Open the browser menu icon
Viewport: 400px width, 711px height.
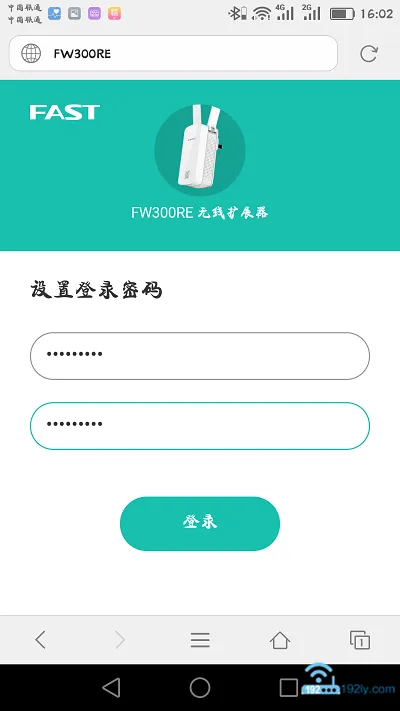[x=200, y=640]
